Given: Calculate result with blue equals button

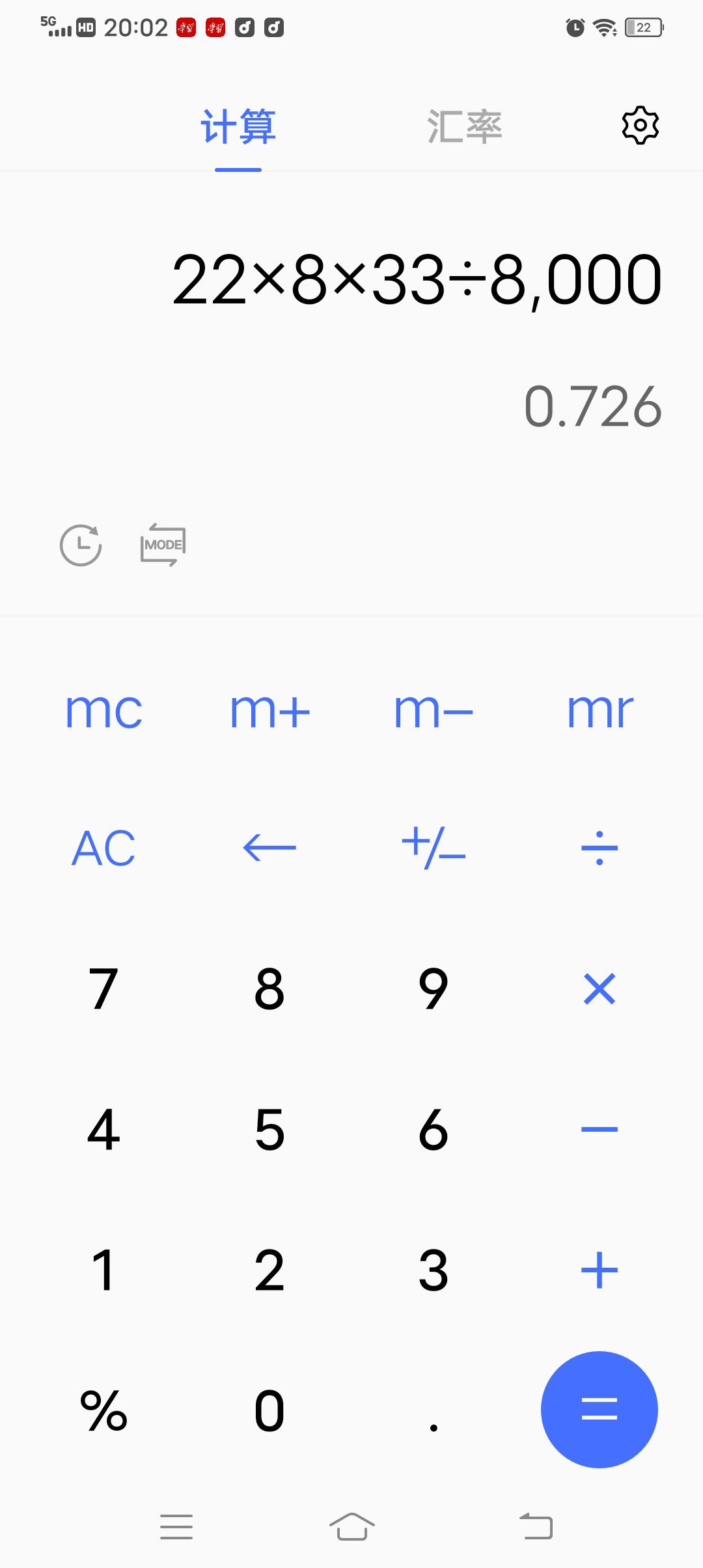Looking at the screenshot, I should pos(600,1410).
